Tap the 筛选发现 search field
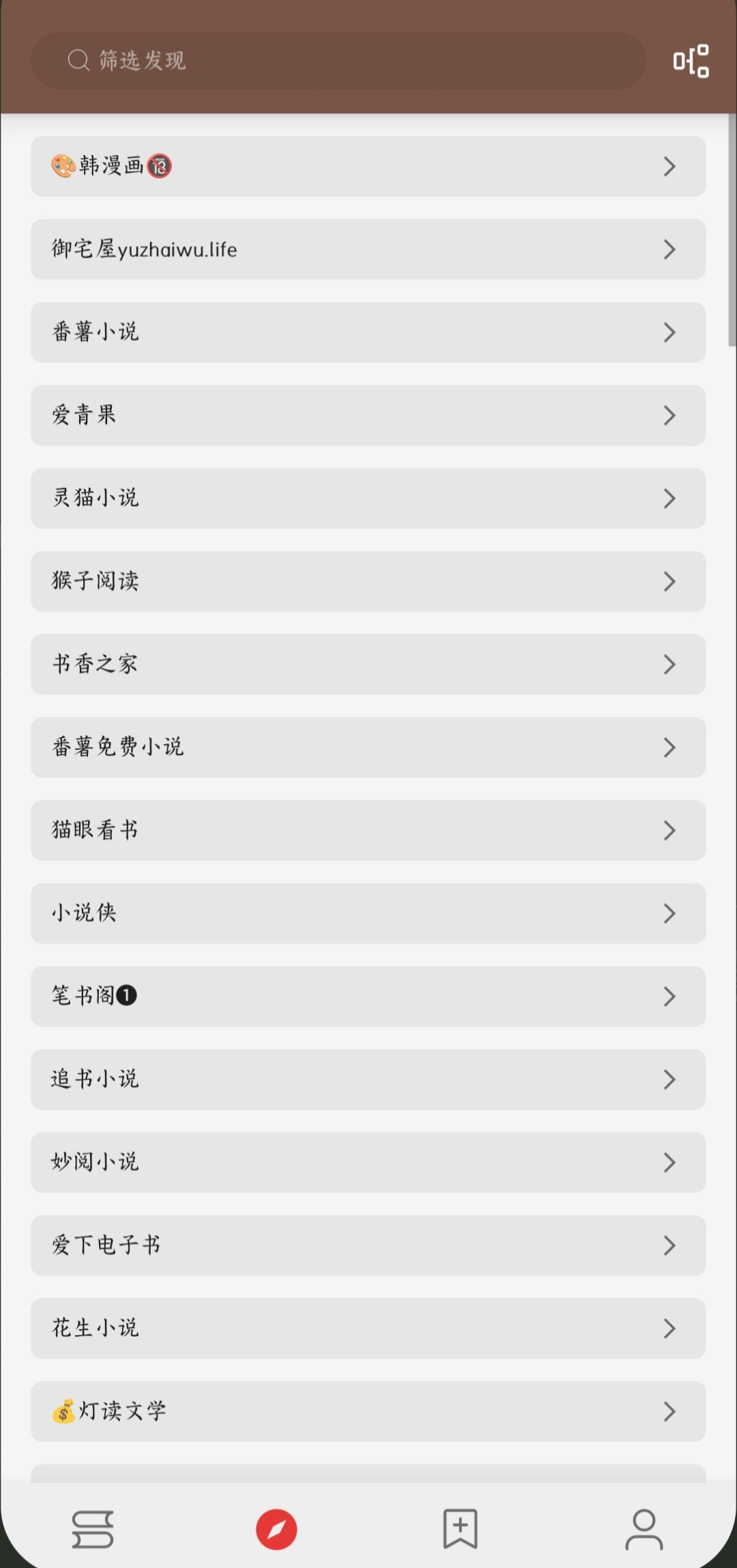 click(338, 61)
